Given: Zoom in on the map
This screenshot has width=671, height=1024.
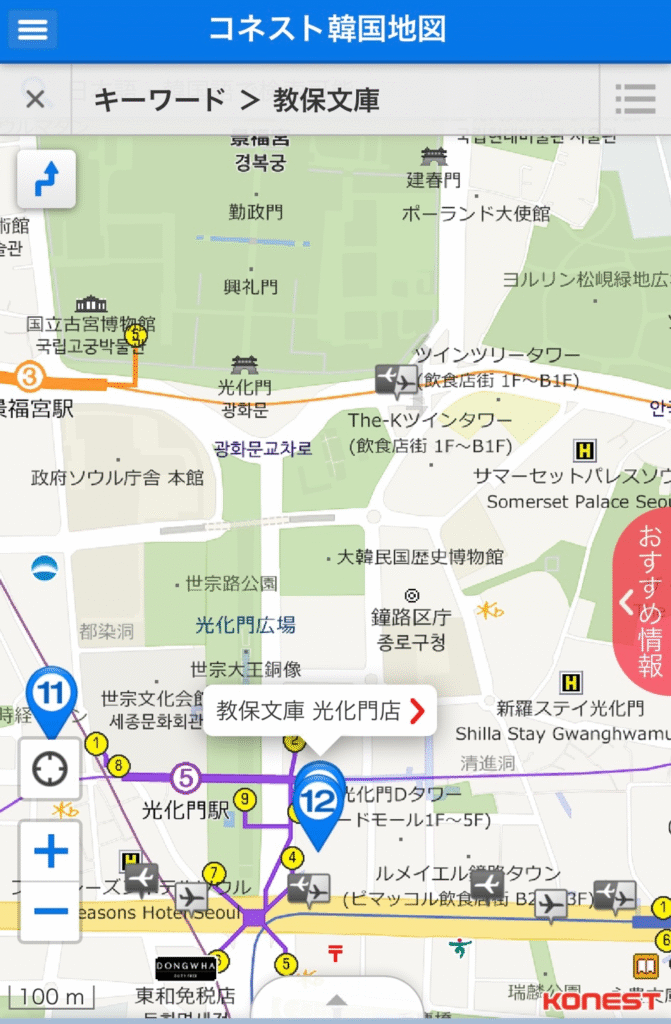Looking at the screenshot, I should point(50,852).
